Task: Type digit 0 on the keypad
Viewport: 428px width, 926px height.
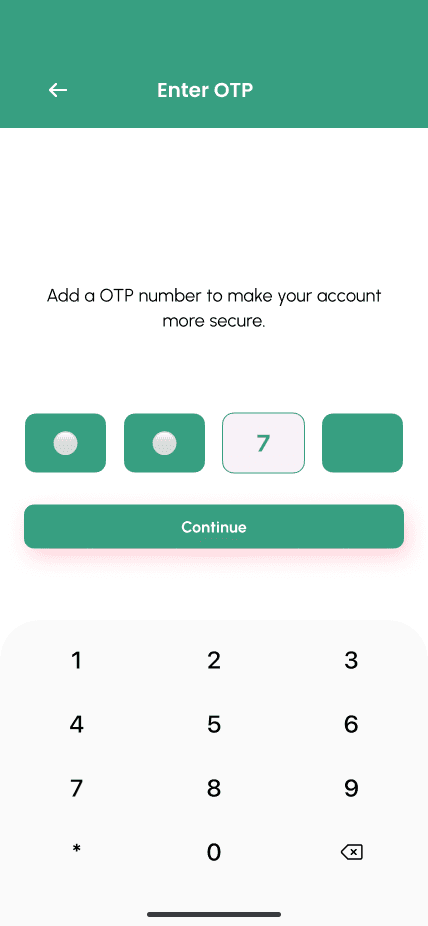Action: pyautogui.click(x=214, y=852)
